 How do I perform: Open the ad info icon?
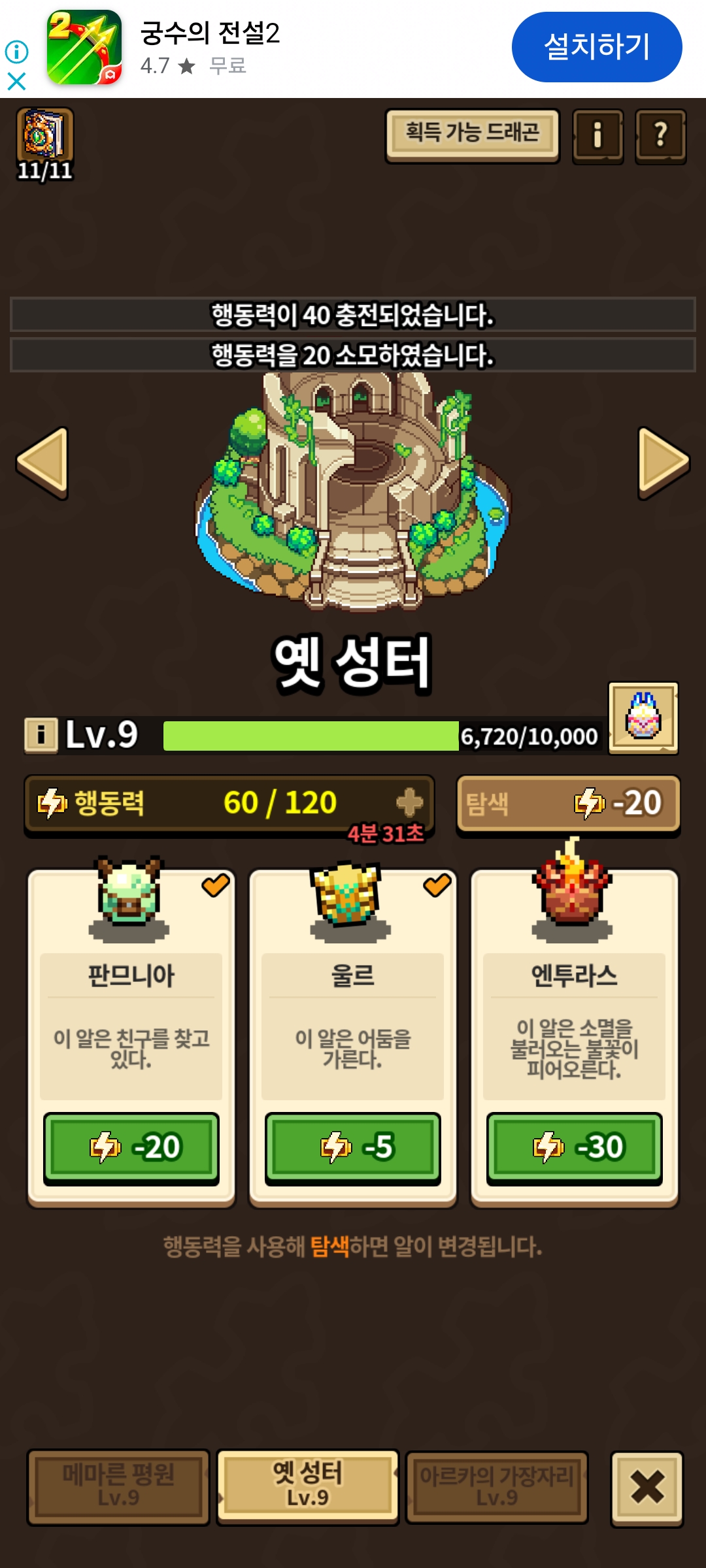16,52
